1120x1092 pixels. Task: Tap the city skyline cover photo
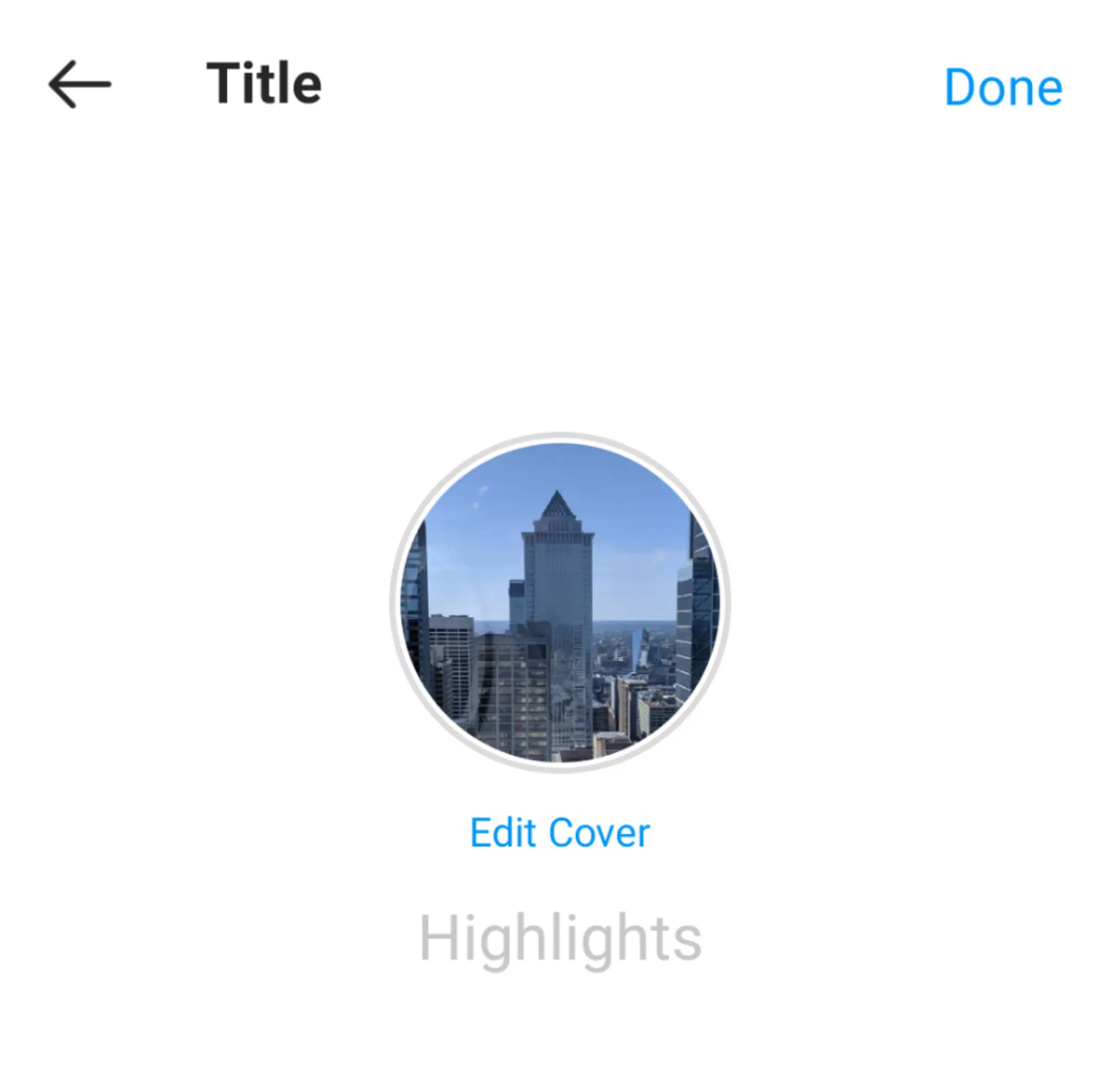click(560, 602)
